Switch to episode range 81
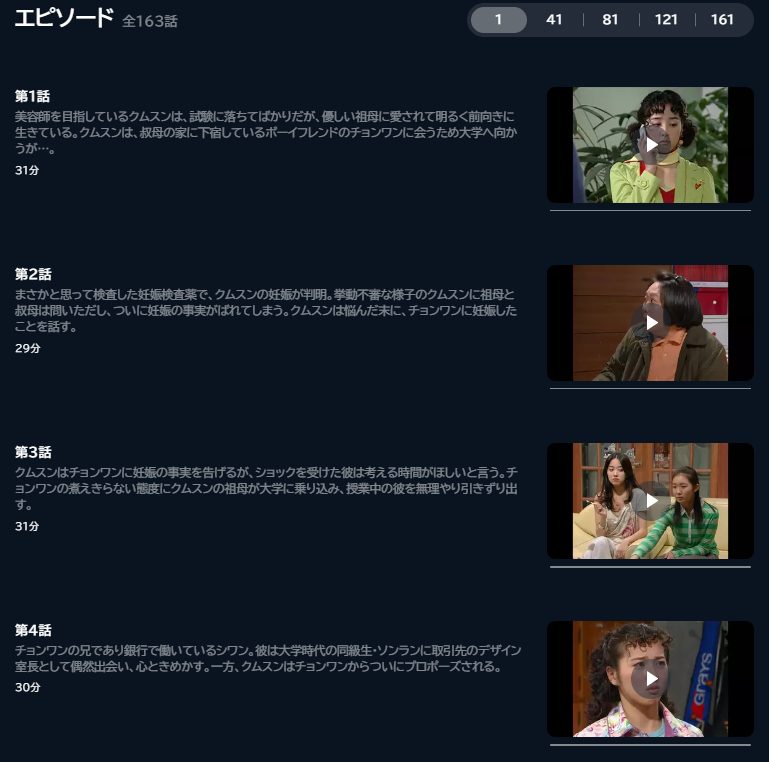 (610, 20)
